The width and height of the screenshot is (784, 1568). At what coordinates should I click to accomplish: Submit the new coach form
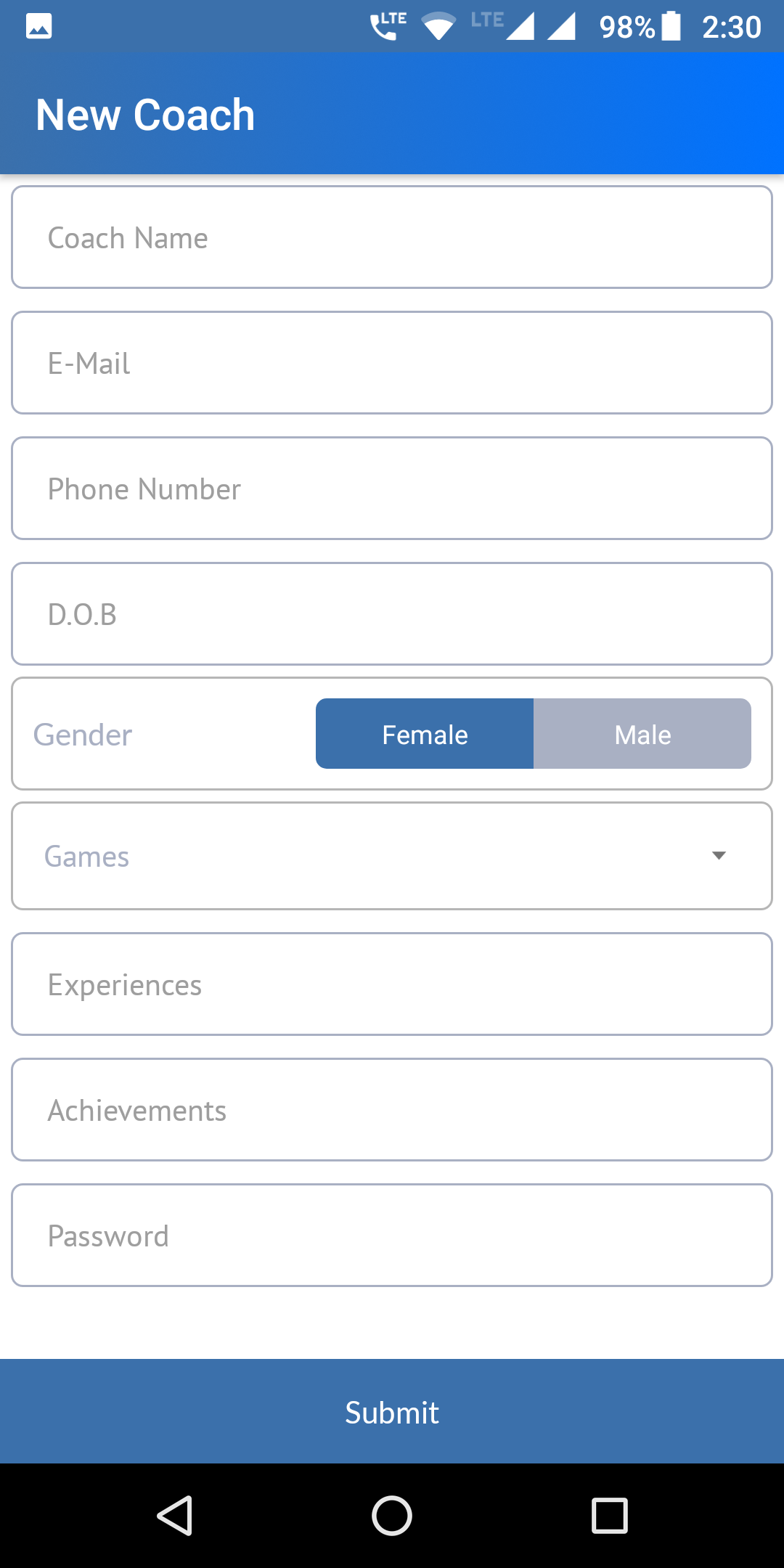point(392,1412)
